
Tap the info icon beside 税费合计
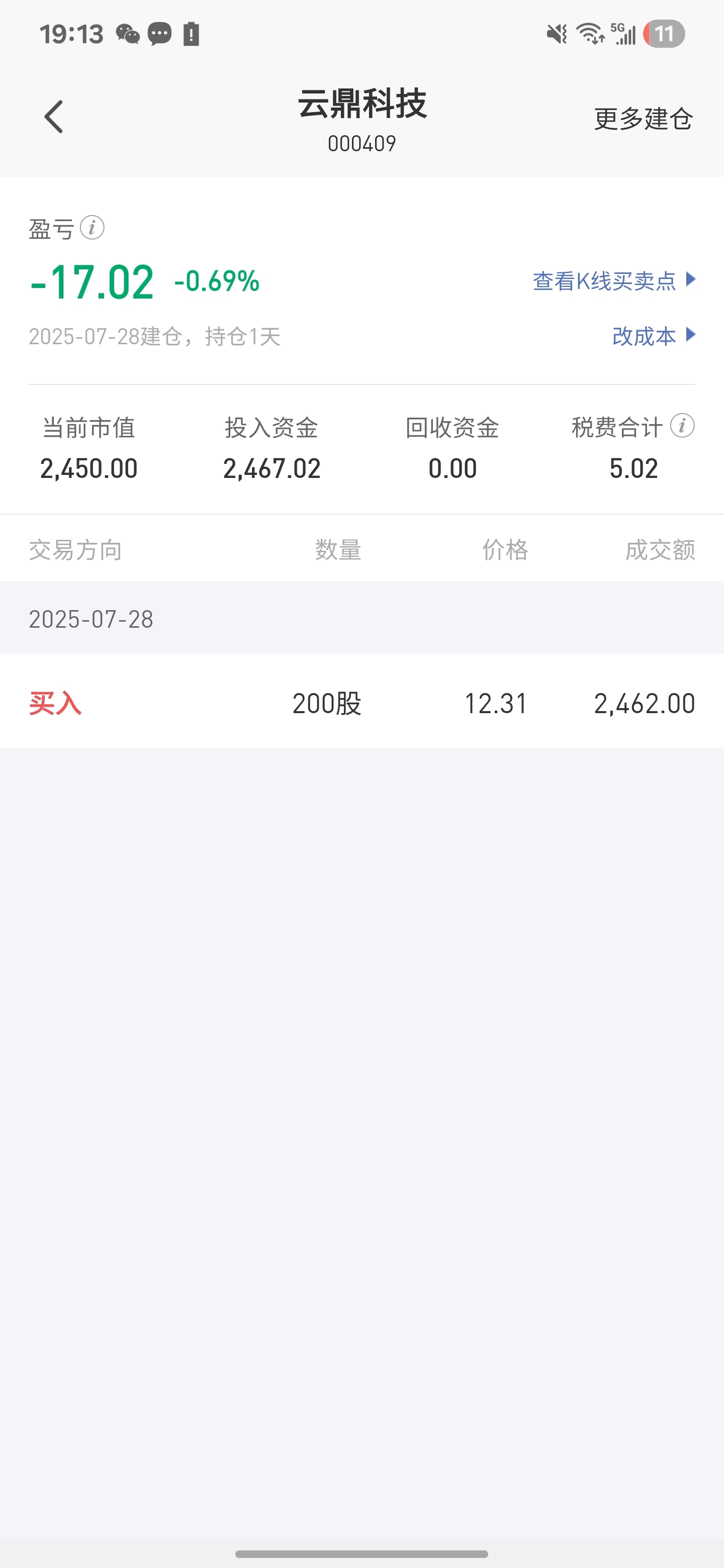click(682, 426)
